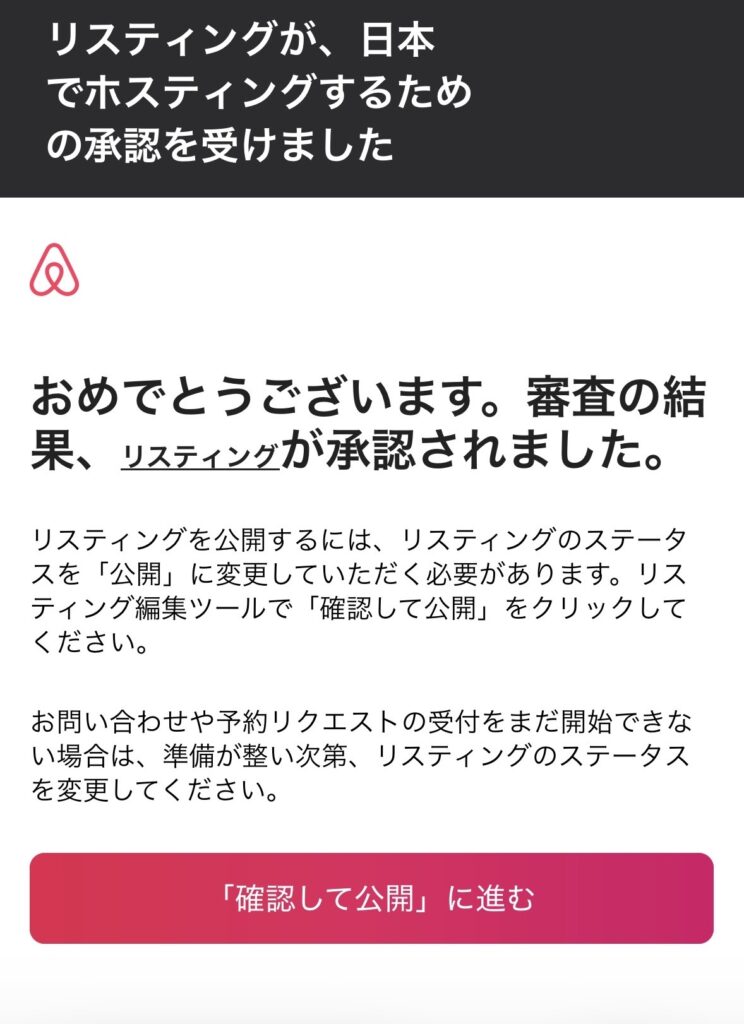Tap the 「確認して公開」に進む button

tap(371, 898)
